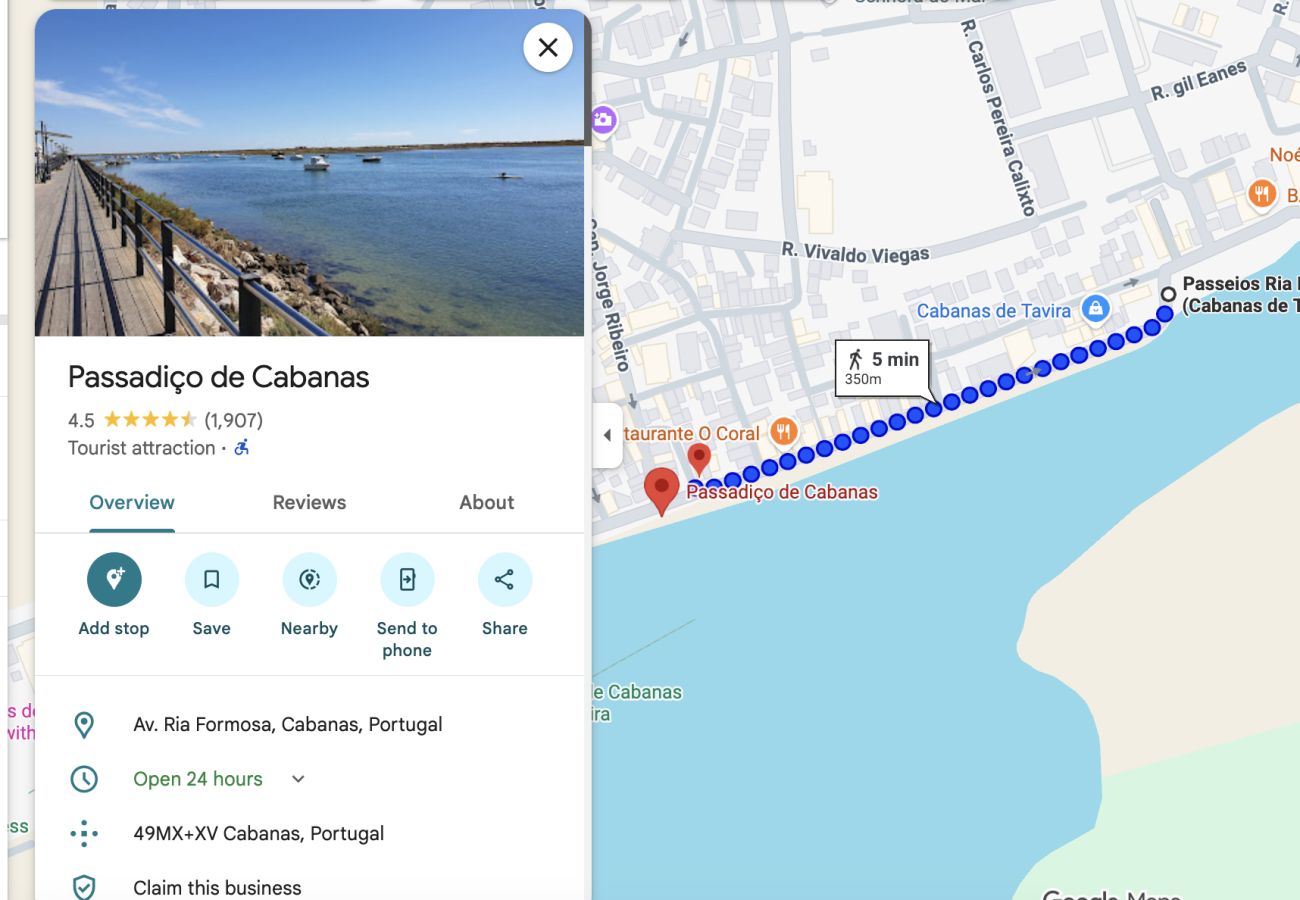Select the Passadiço de Cabanas red pin
Image resolution: width=1300 pixels, height=900 pixels.
point(661,489)
